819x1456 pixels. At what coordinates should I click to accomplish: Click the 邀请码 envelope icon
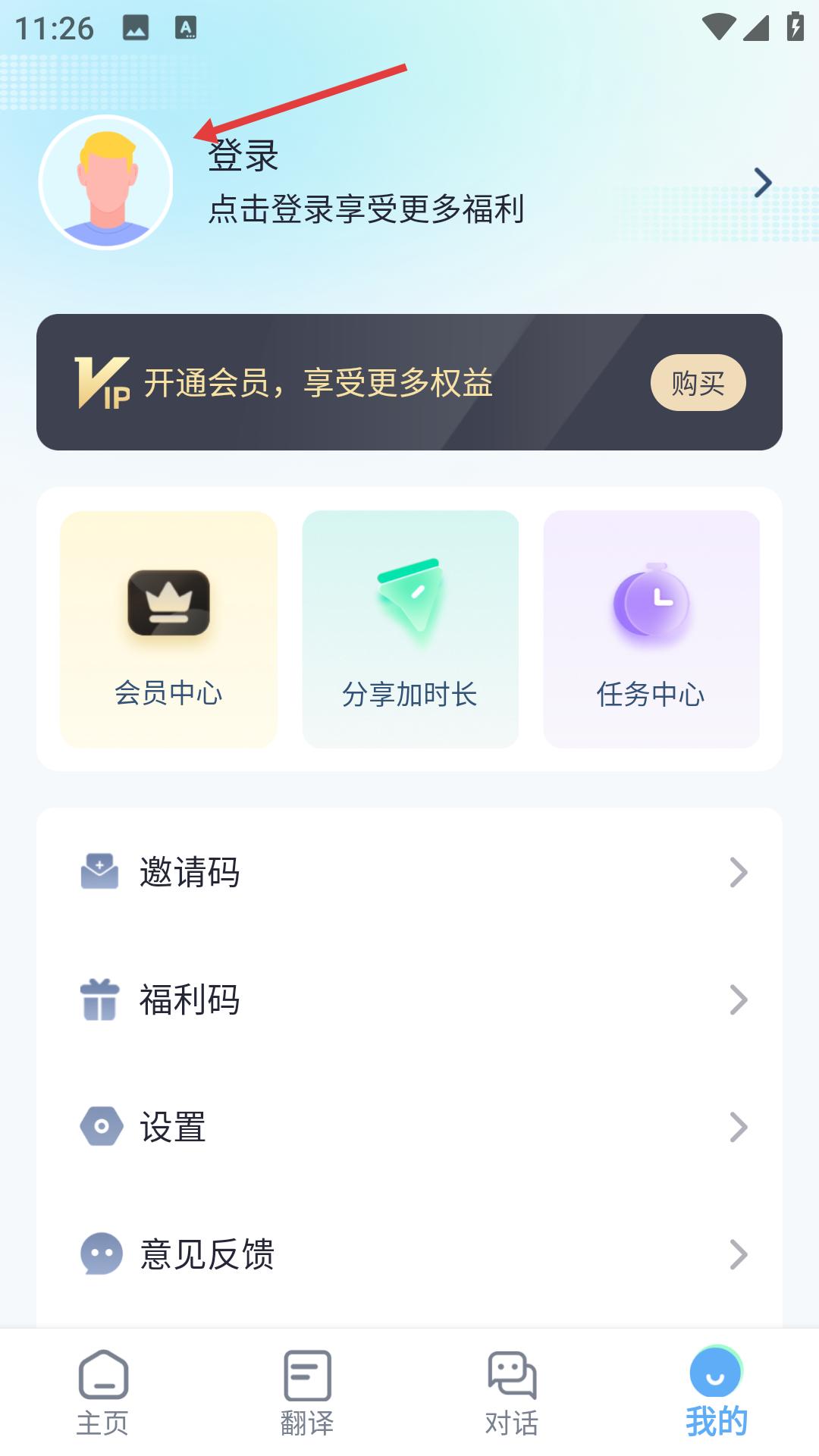click(x=101, y=872)
